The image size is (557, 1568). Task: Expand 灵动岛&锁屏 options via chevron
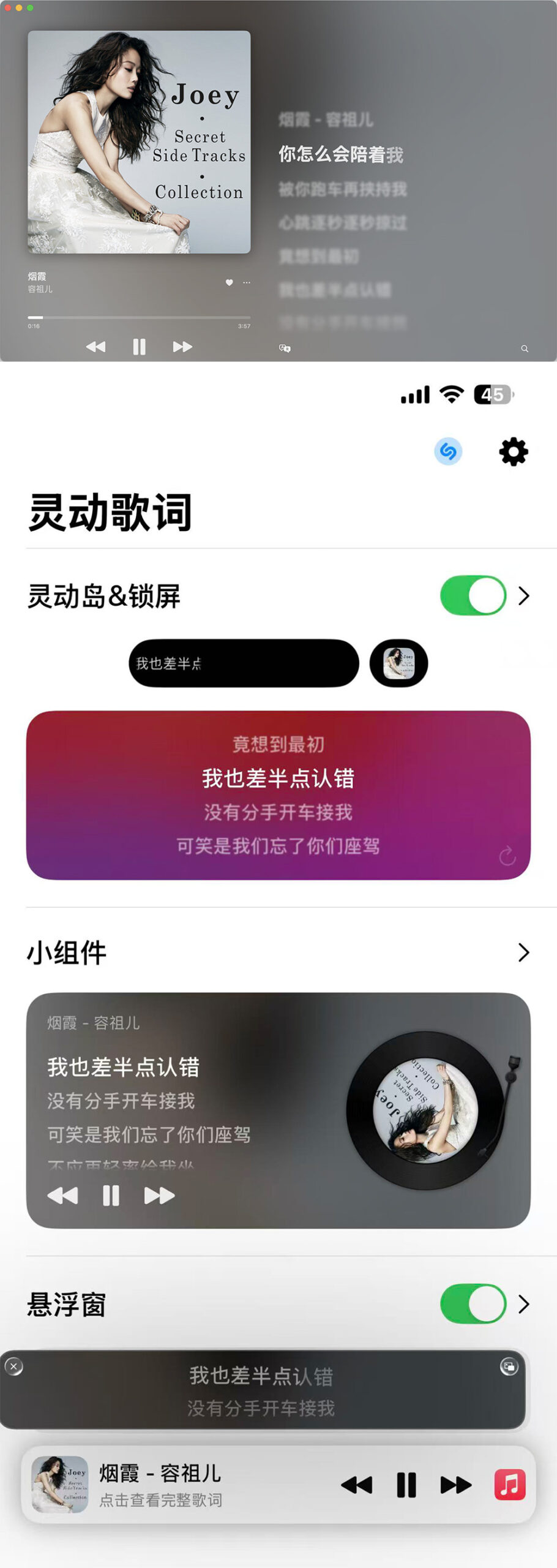pos(523,596)
